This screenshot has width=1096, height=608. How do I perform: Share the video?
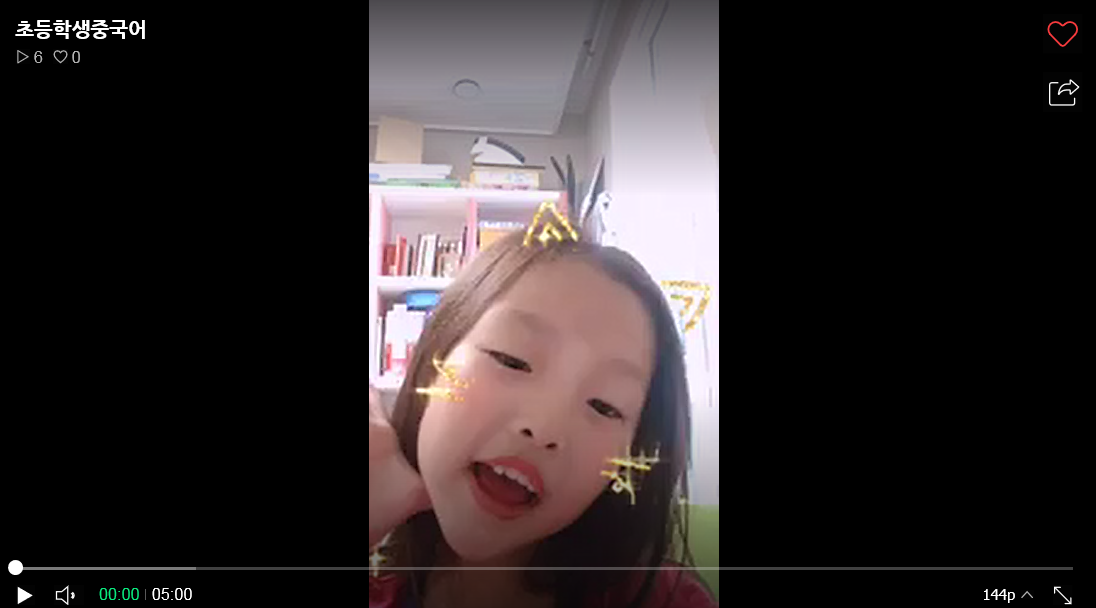tap(1063, 92)
